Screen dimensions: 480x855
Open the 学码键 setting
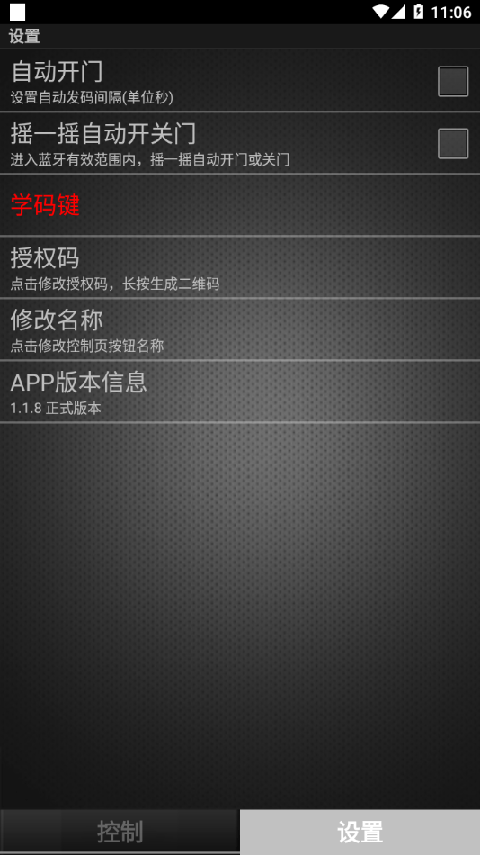point(240,205)
